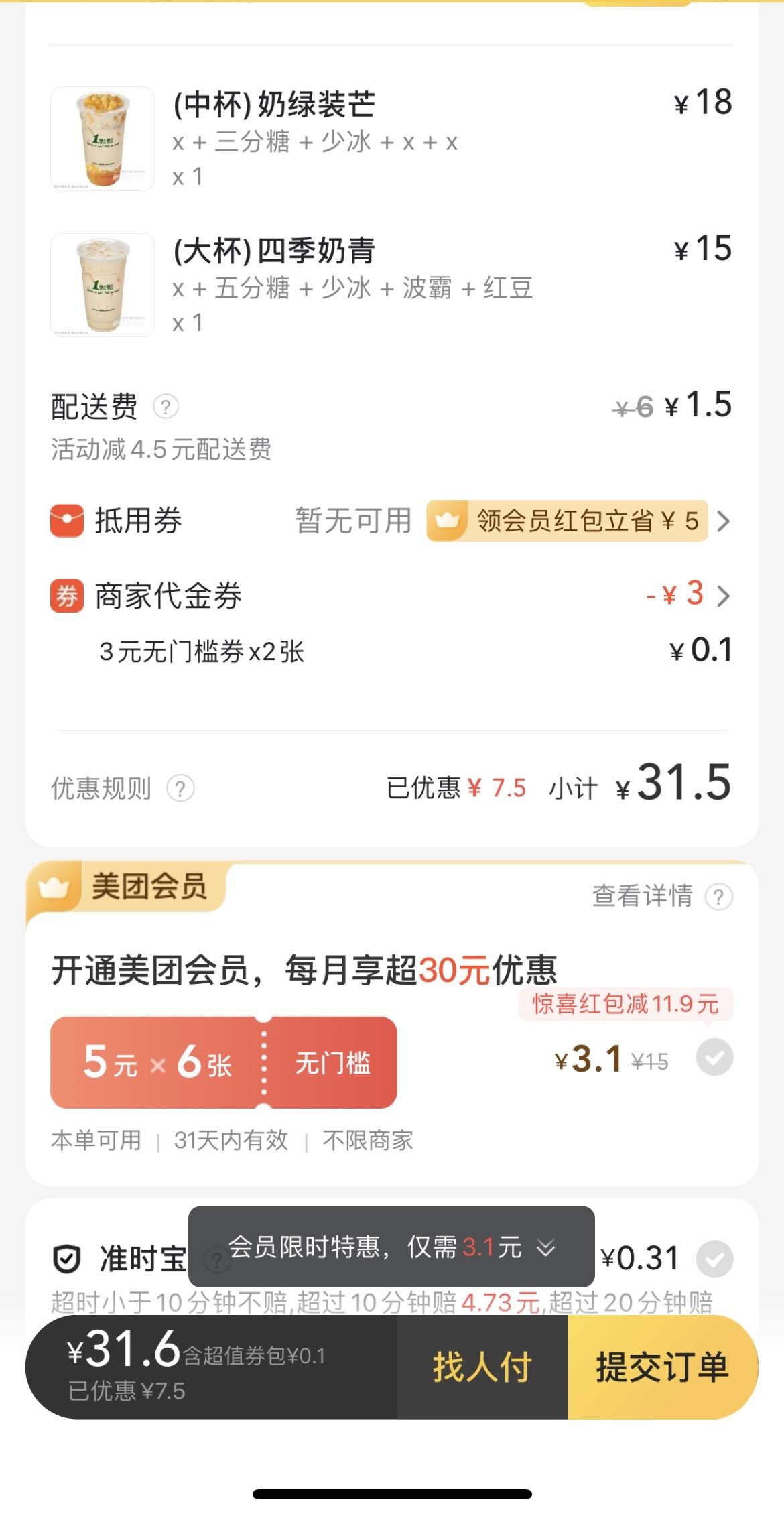Open the 商家代金券 voucher row
This screenshot has height=1514, width=784.
coord(389,595)
